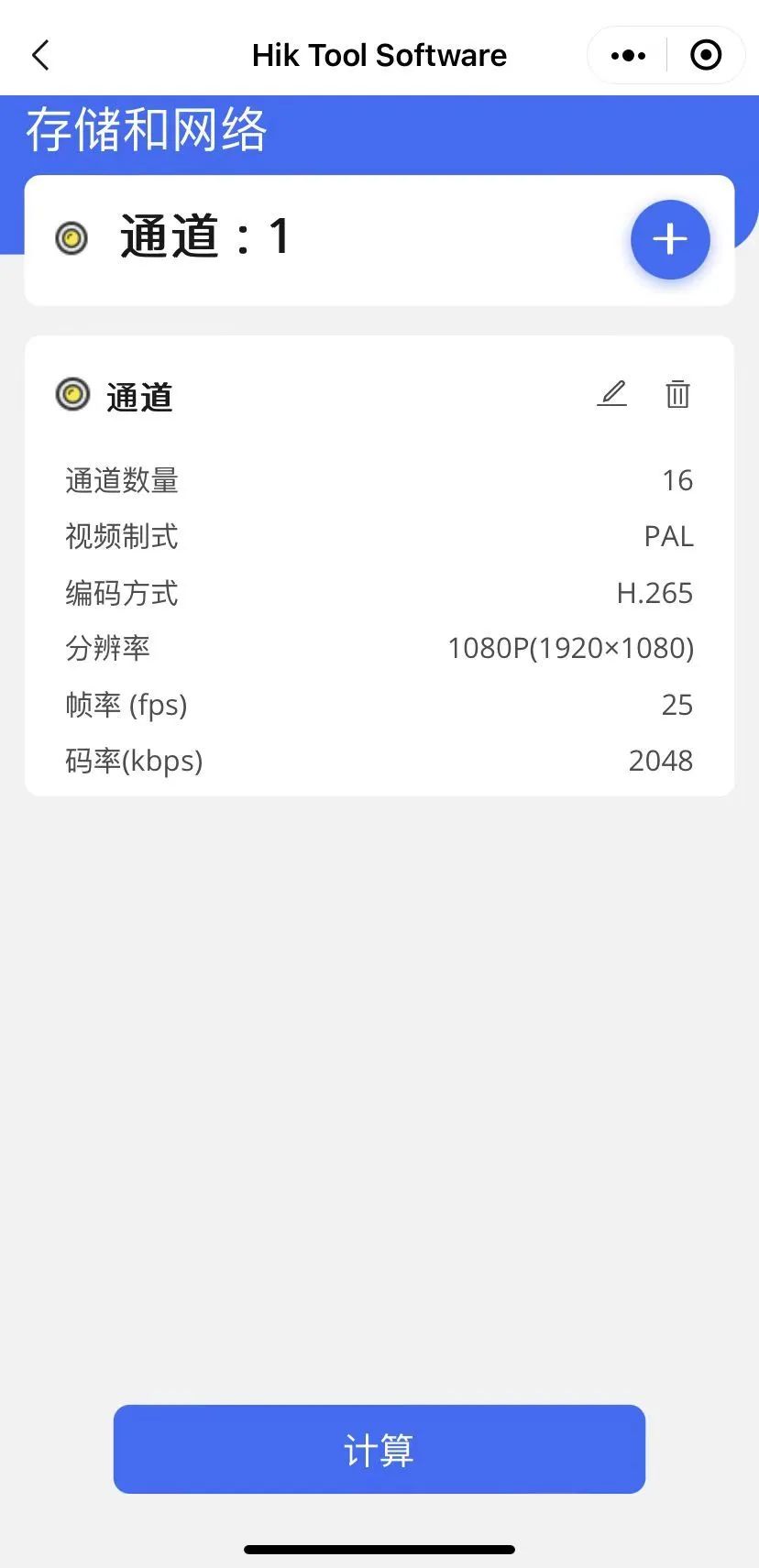Tap the 计算 button to calculate
The image size is (759, 1568).
tap(379, 1449)
